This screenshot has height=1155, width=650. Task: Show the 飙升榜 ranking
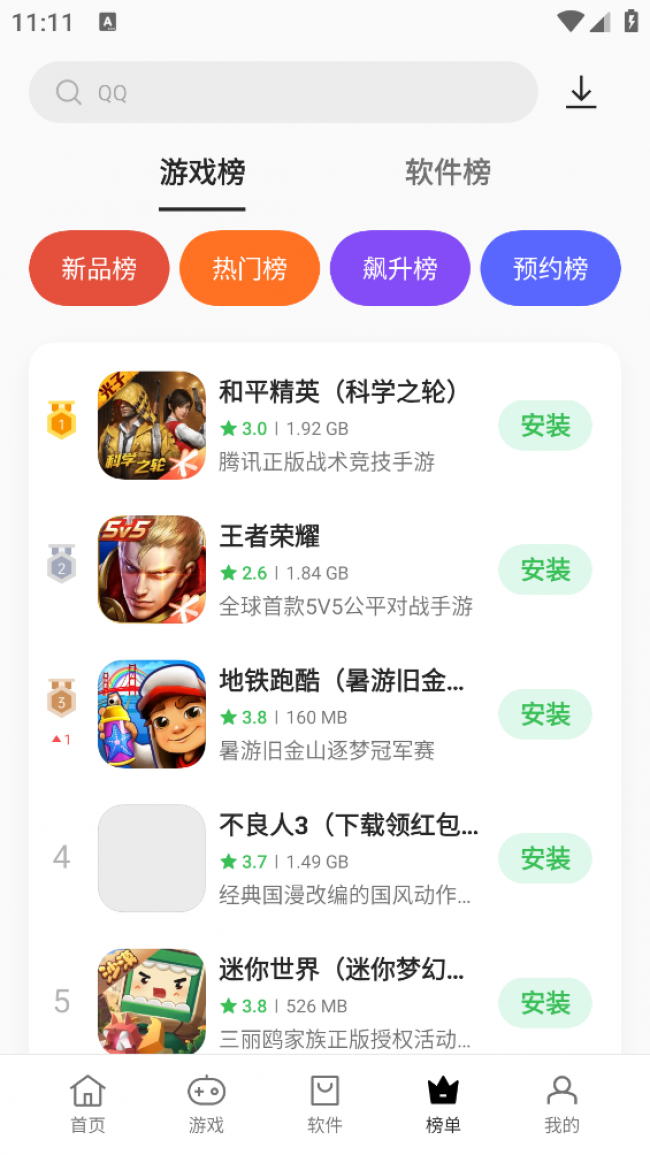point(400,268)
